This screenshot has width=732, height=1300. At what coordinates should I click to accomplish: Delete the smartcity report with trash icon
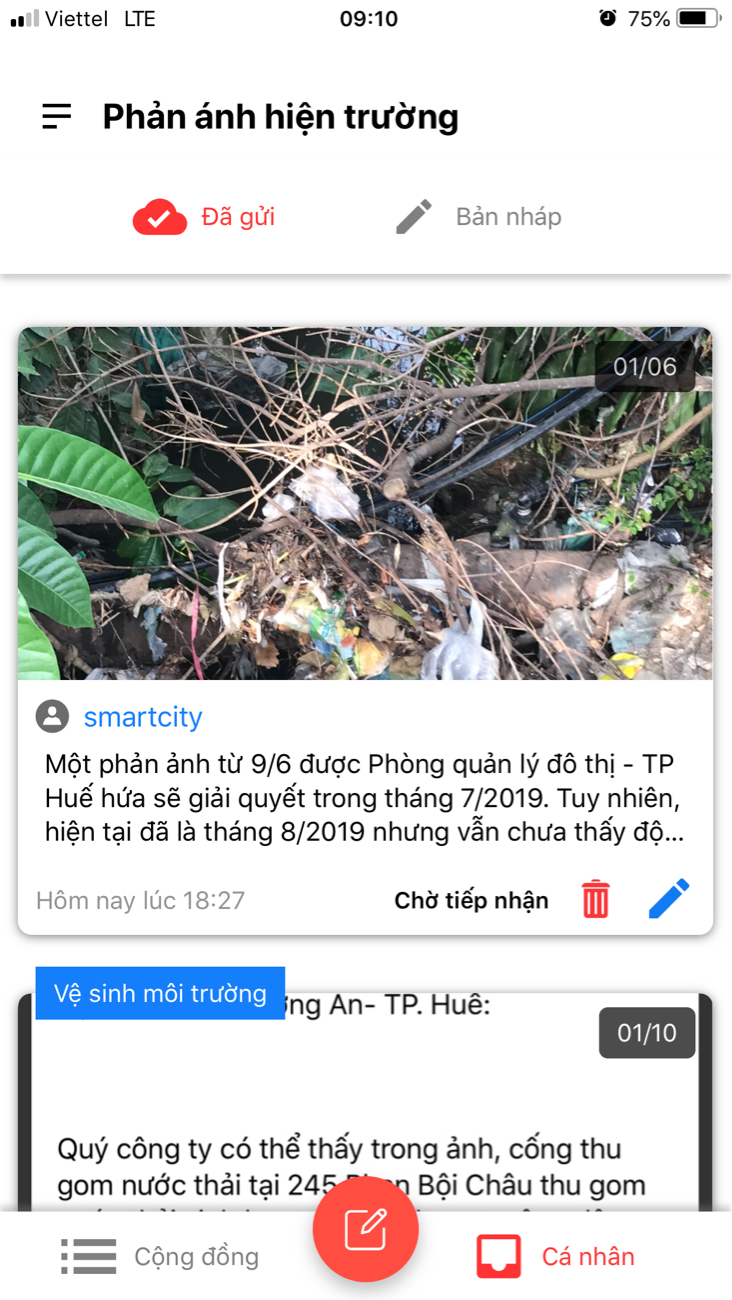[x=595, y=899]
